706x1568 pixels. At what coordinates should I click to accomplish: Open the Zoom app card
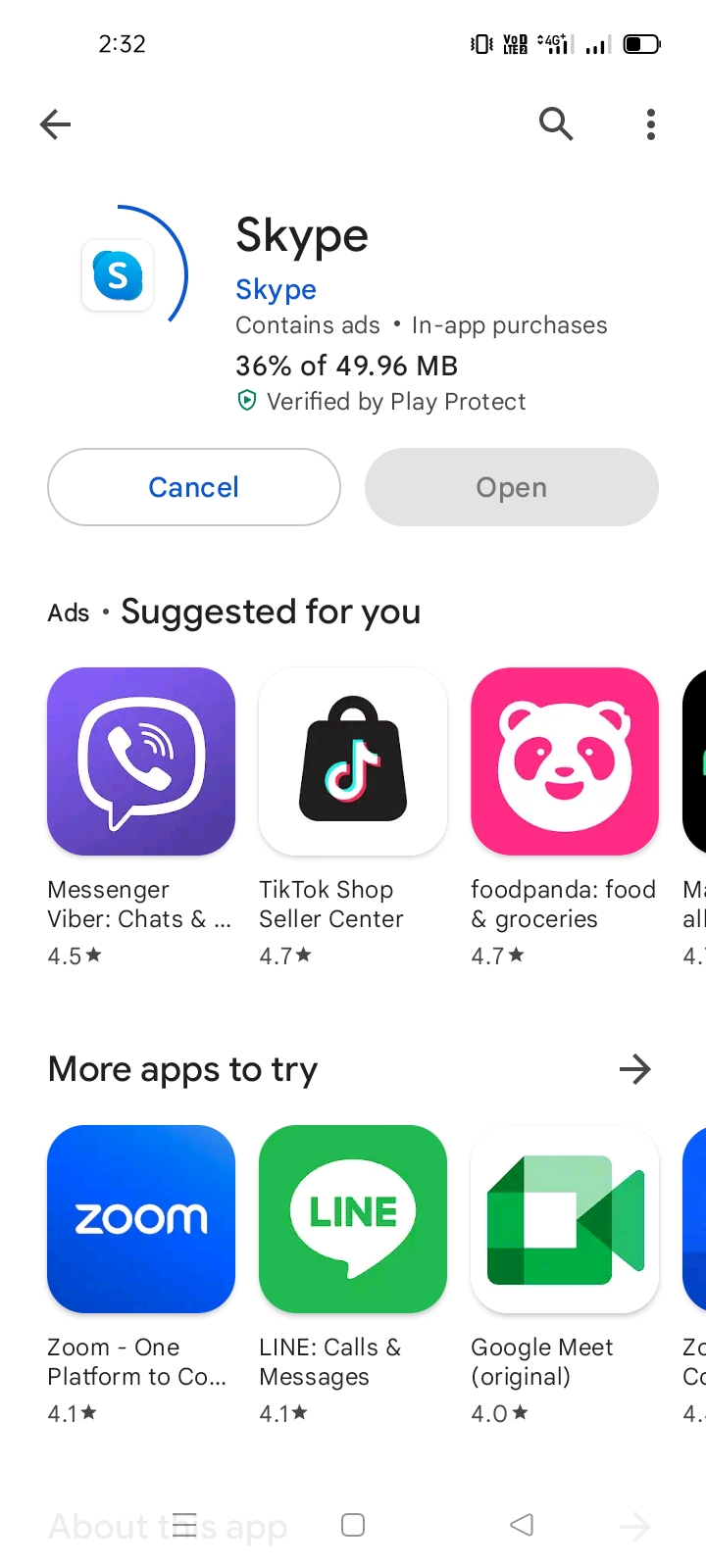[141, 1274]
